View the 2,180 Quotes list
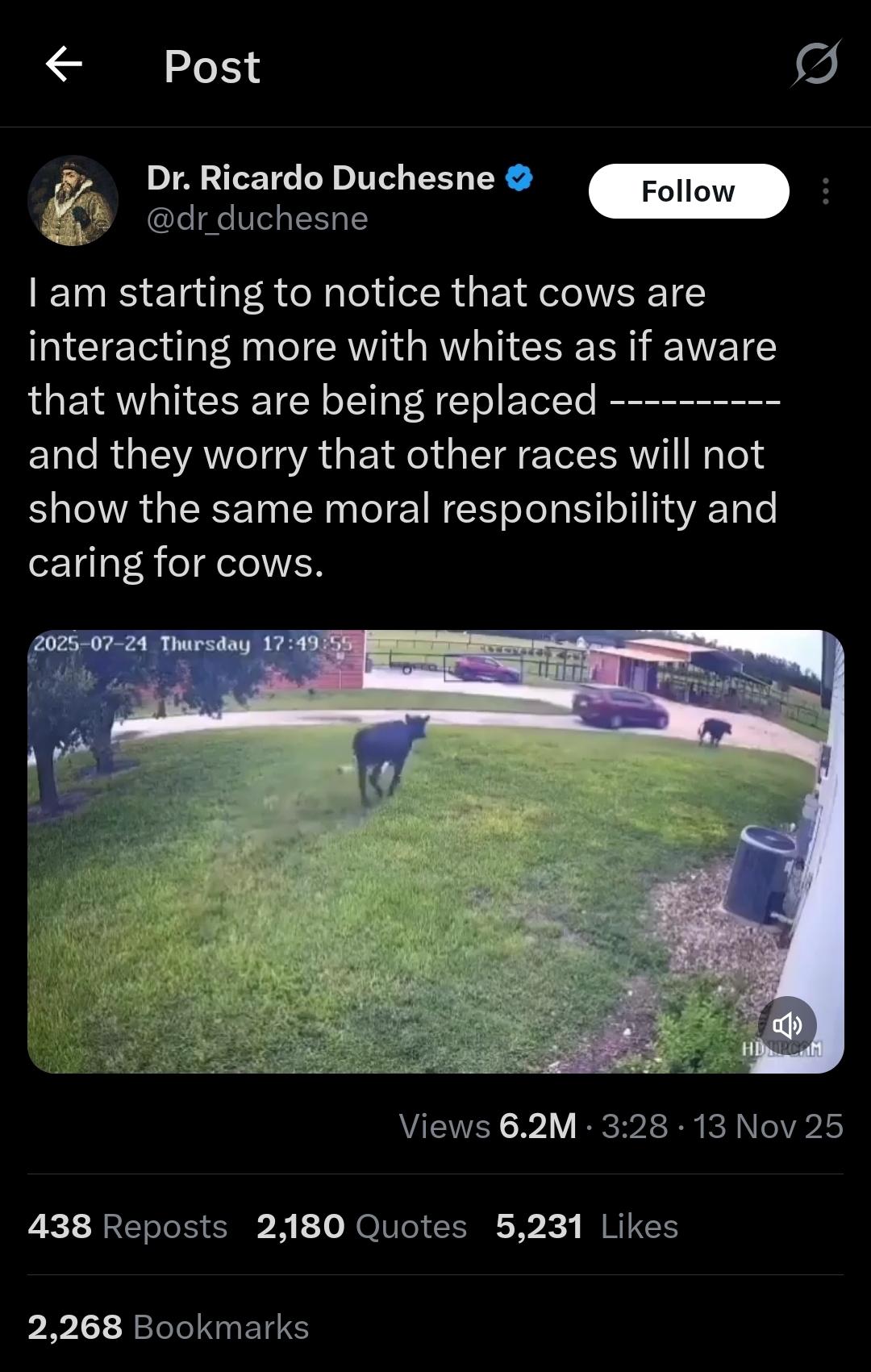The height and width of the screenshot is (1372, 871). (361, 1226)
